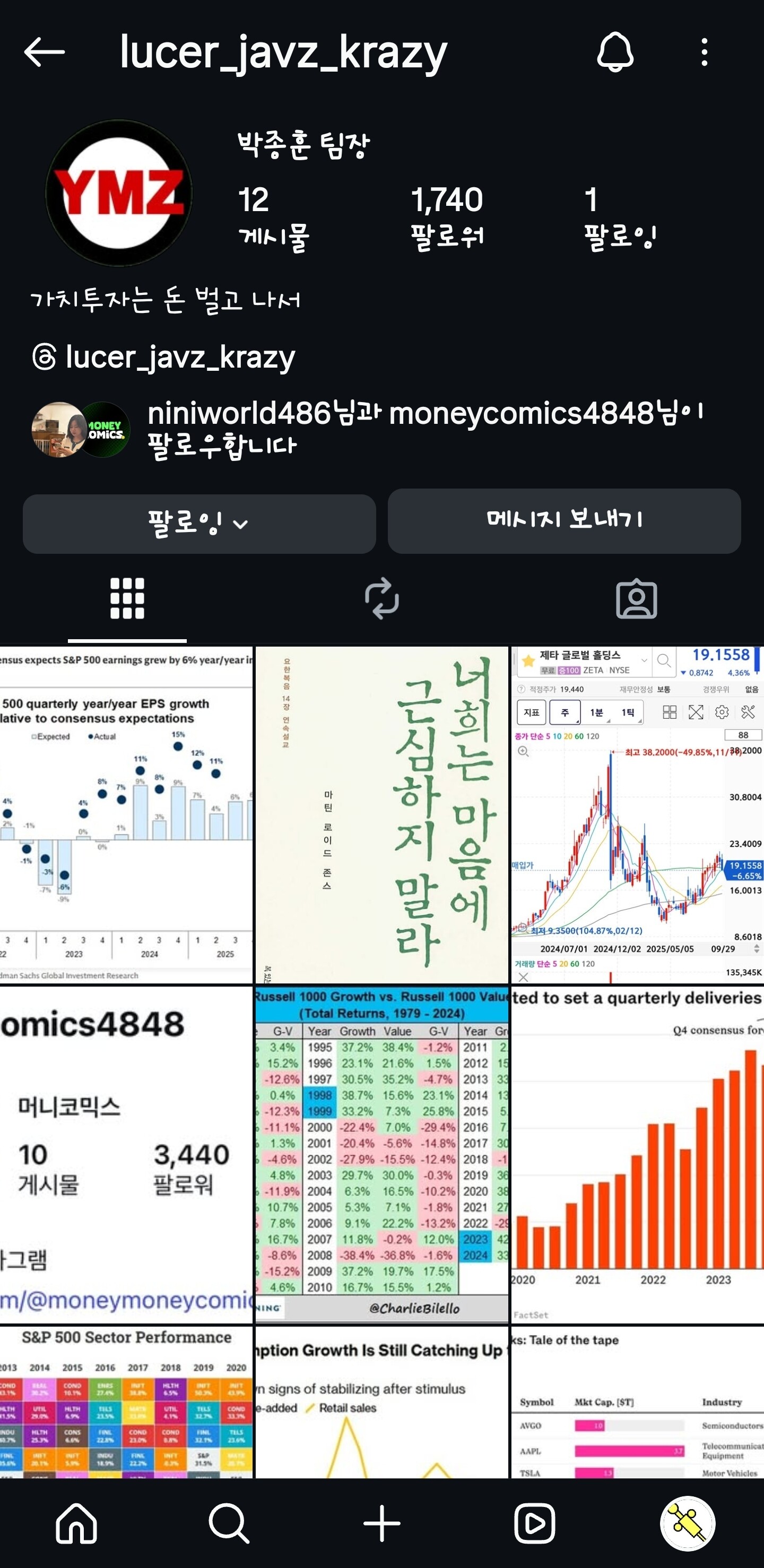This screenshot has width=764, height=1568.
Task: Open the Reels tab
Action: tap(534, 1523)
